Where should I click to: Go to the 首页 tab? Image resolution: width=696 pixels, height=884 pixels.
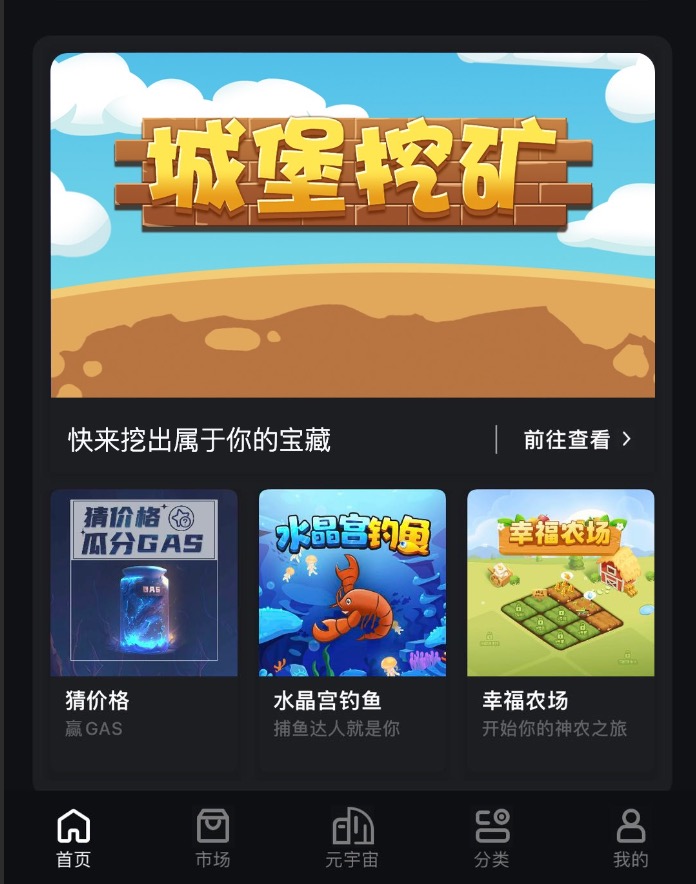[73, 838]
